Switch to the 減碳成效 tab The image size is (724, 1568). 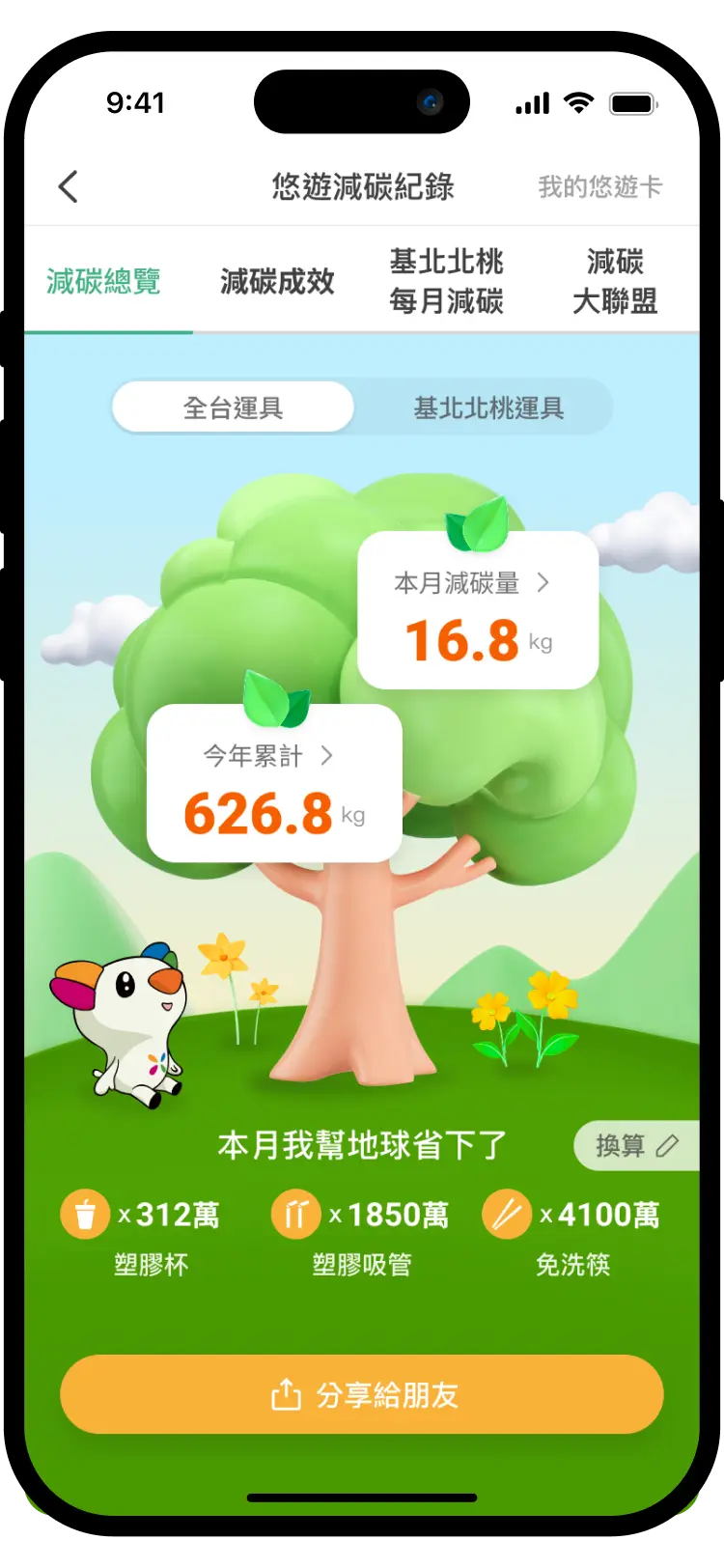tap(277, 282)
